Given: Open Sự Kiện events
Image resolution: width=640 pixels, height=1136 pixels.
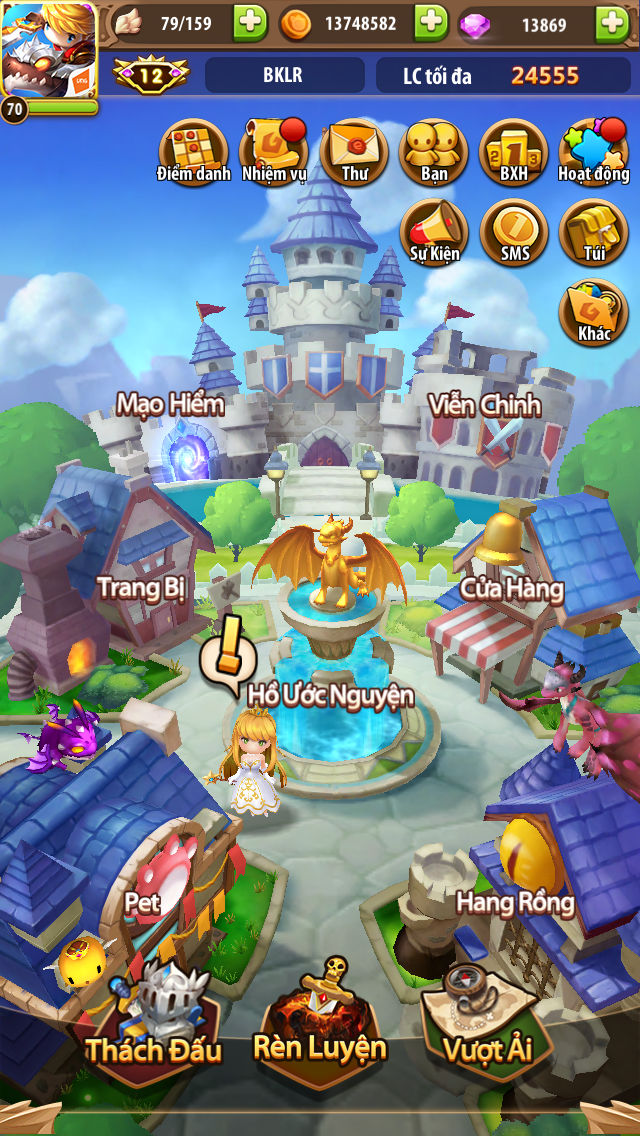Looking at the screenshot, I should (434, 233).
